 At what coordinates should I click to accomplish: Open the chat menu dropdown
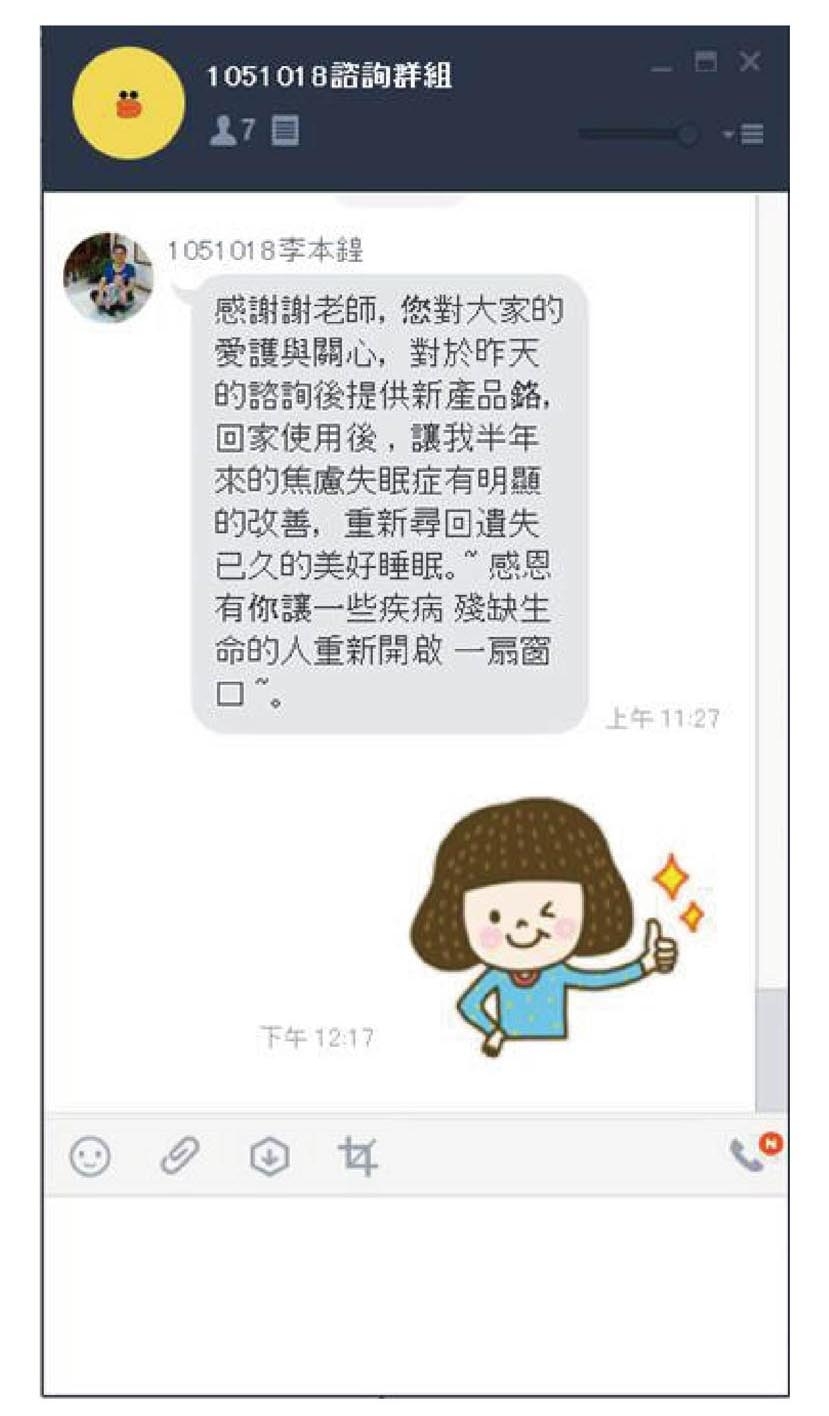click(x=744, y=134)
